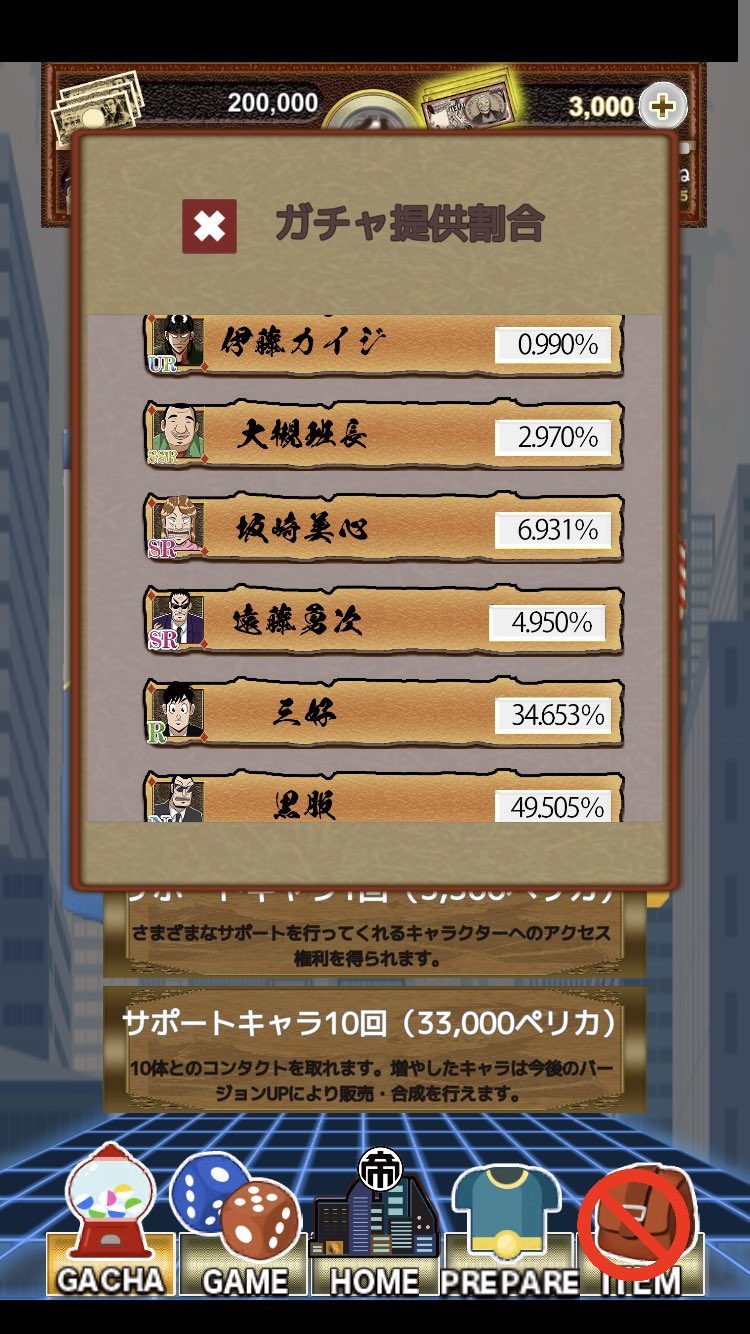
Task: Add more currency with the plus button
Action: tap(663, 106)
